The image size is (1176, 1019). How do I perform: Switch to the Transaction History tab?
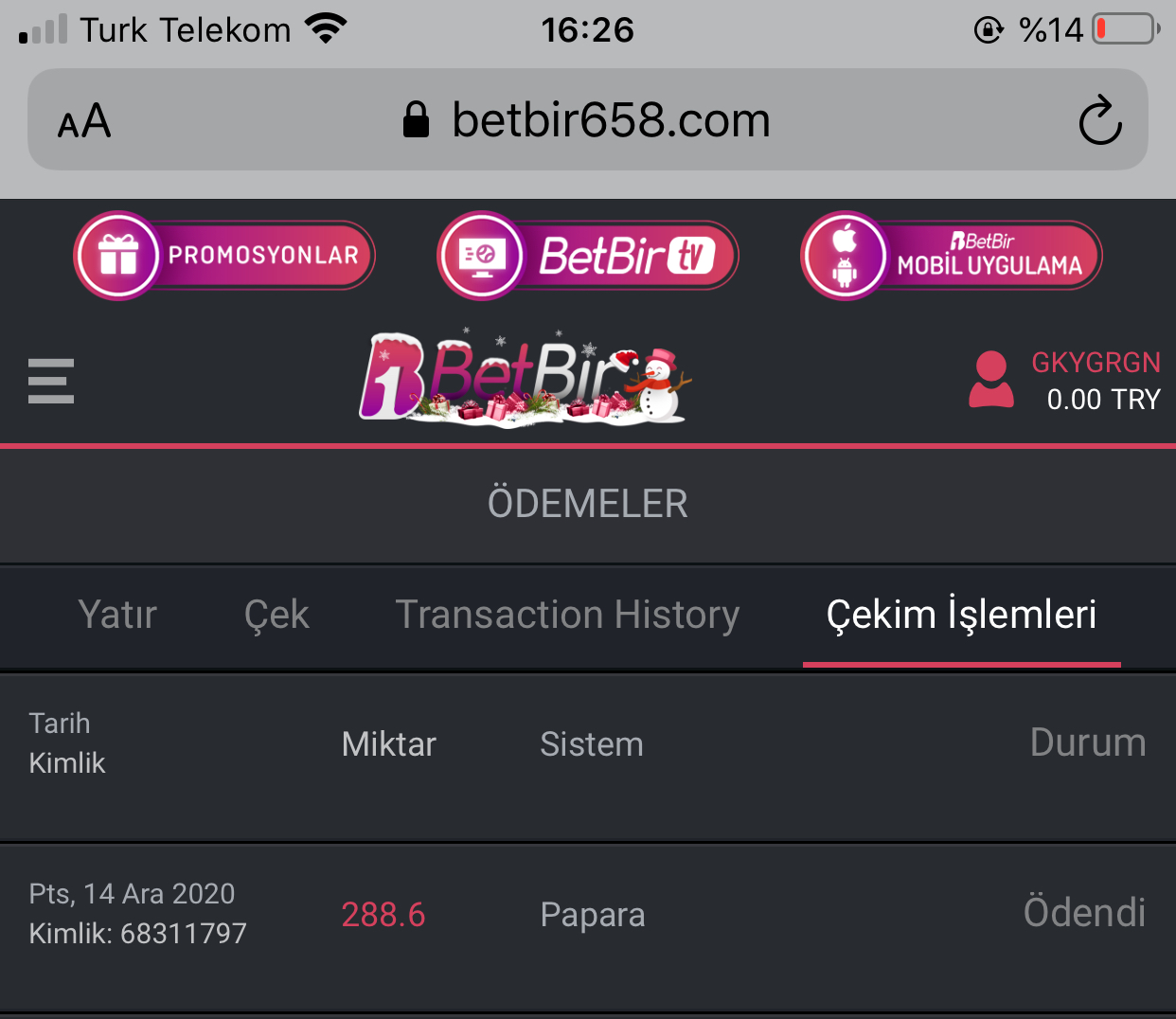click(x=567, y=615)
